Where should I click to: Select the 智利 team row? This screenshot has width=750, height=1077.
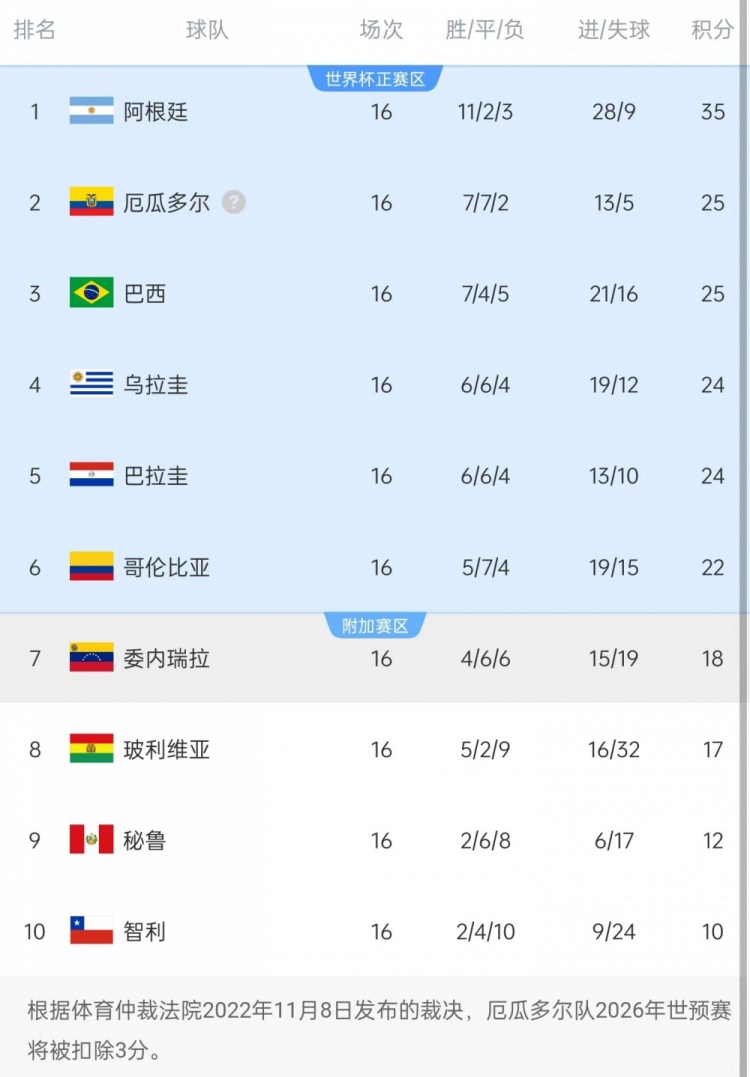pyautogui.click(x=145, y=932)
